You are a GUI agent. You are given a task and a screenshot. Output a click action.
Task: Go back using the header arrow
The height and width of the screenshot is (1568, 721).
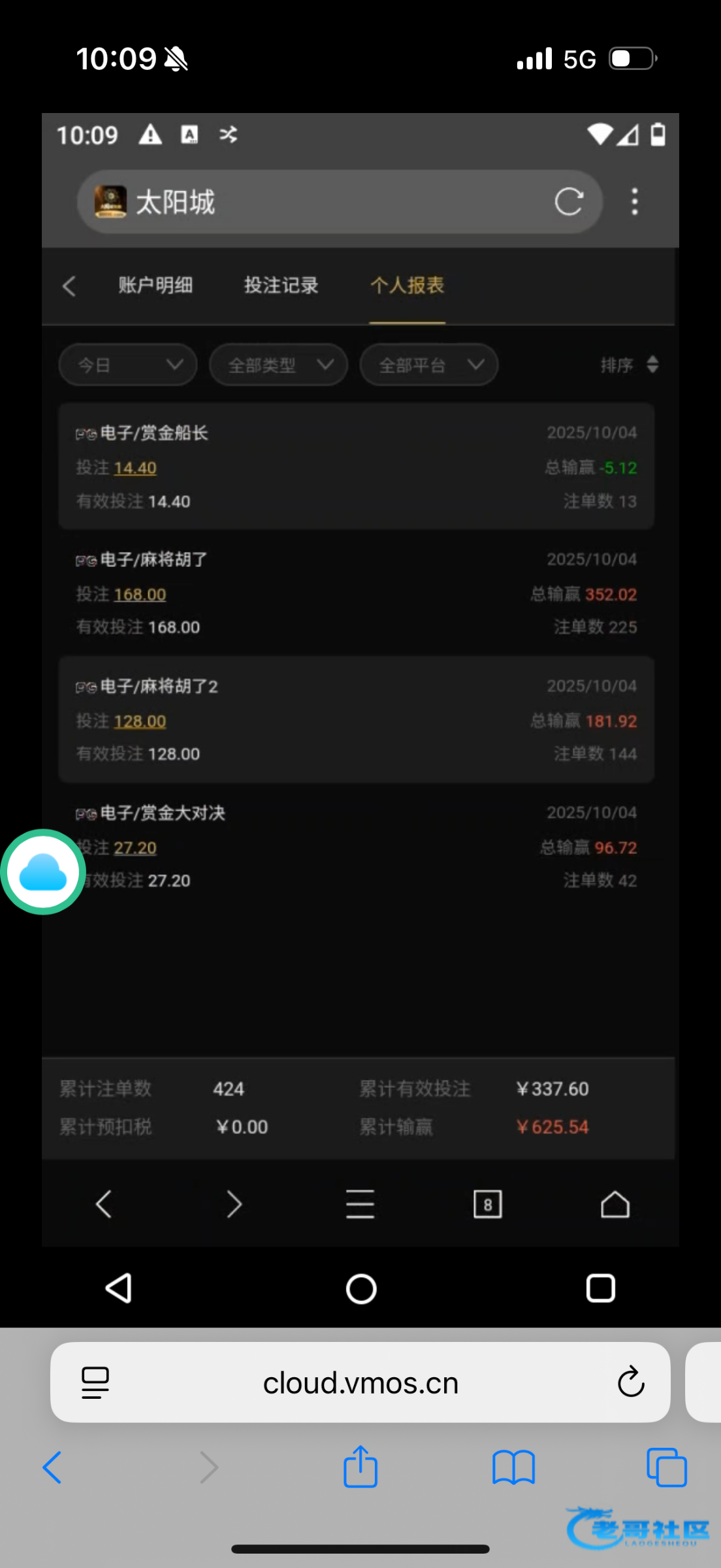point(69,286)
